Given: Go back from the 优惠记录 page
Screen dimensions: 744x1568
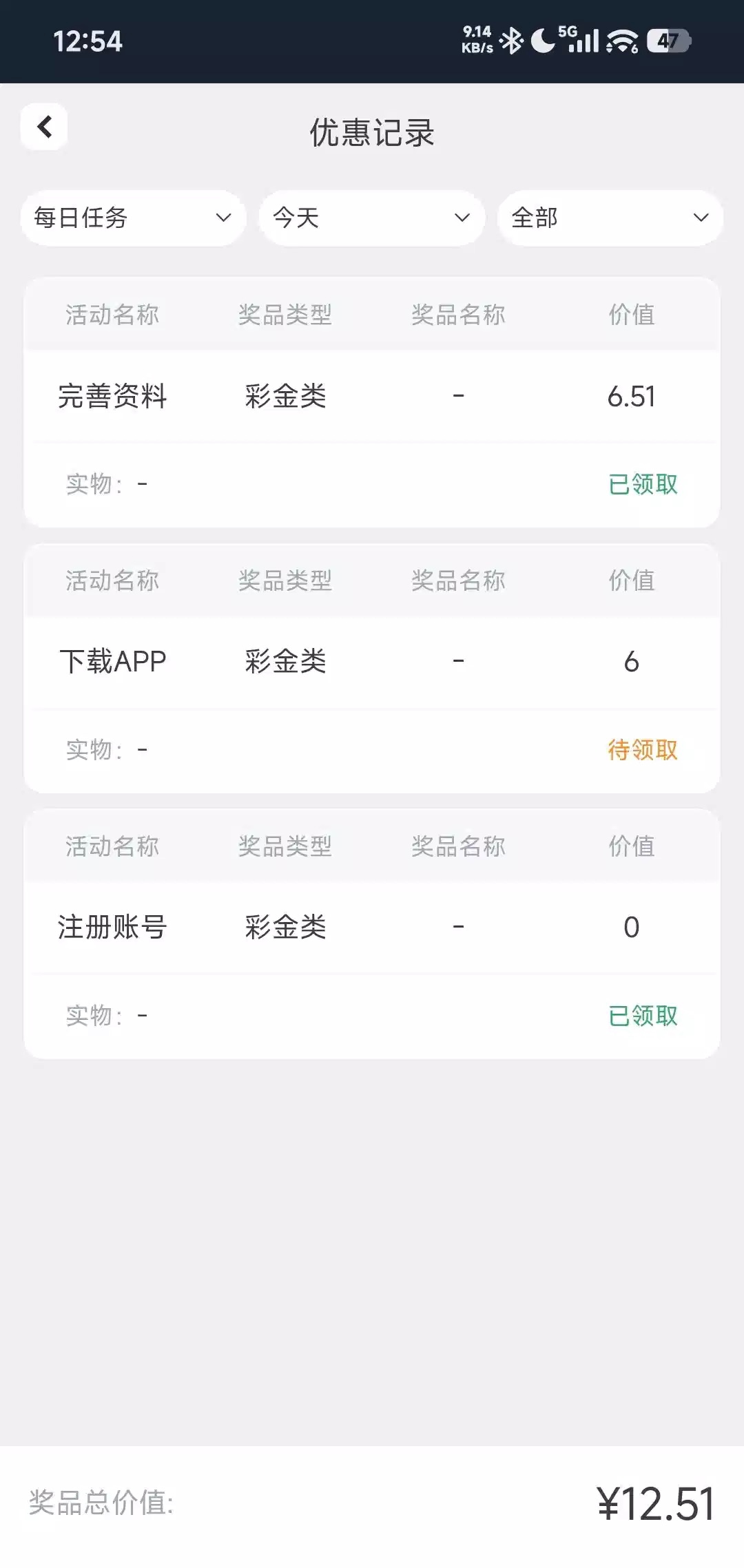Looking at the screenshot, I should click(45, 127).
